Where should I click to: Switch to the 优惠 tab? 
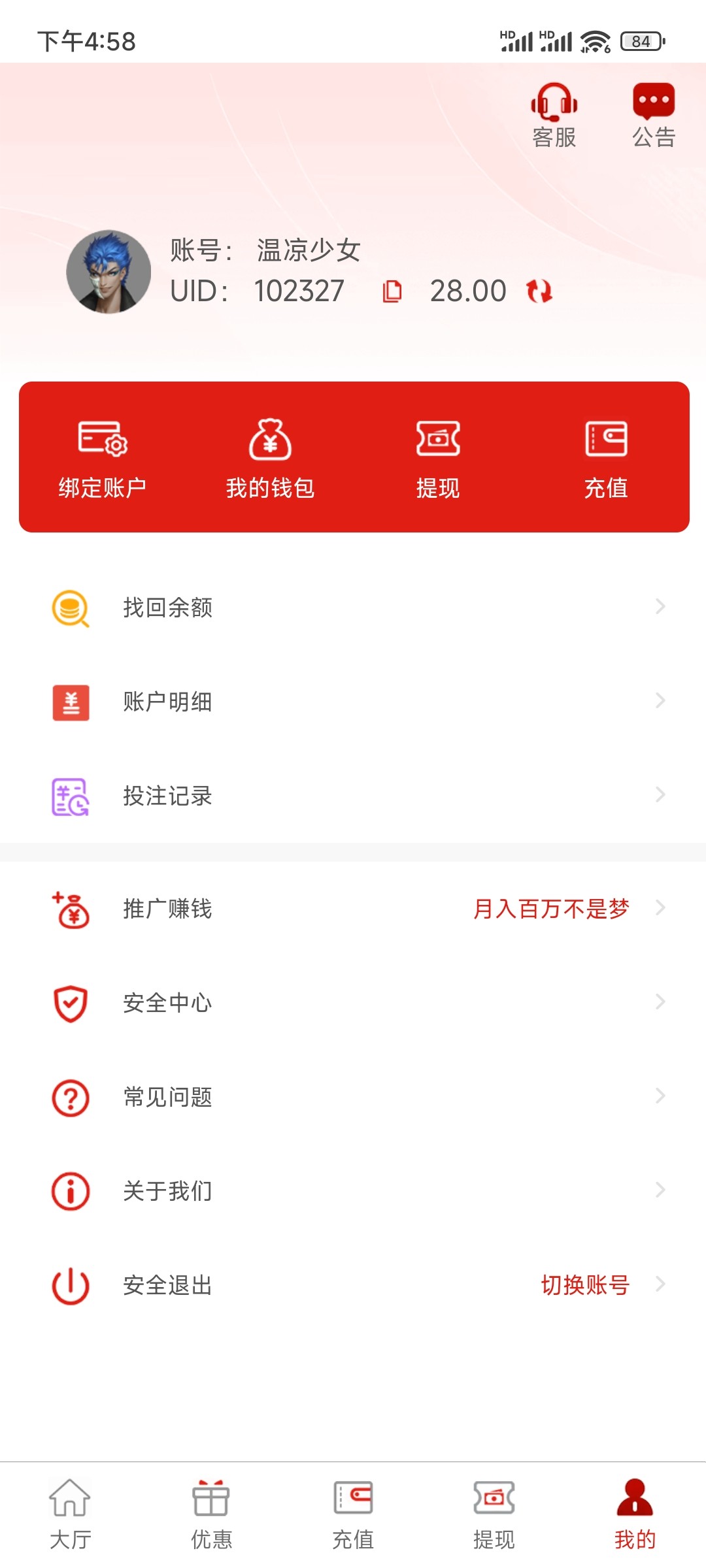[211, 1514]
